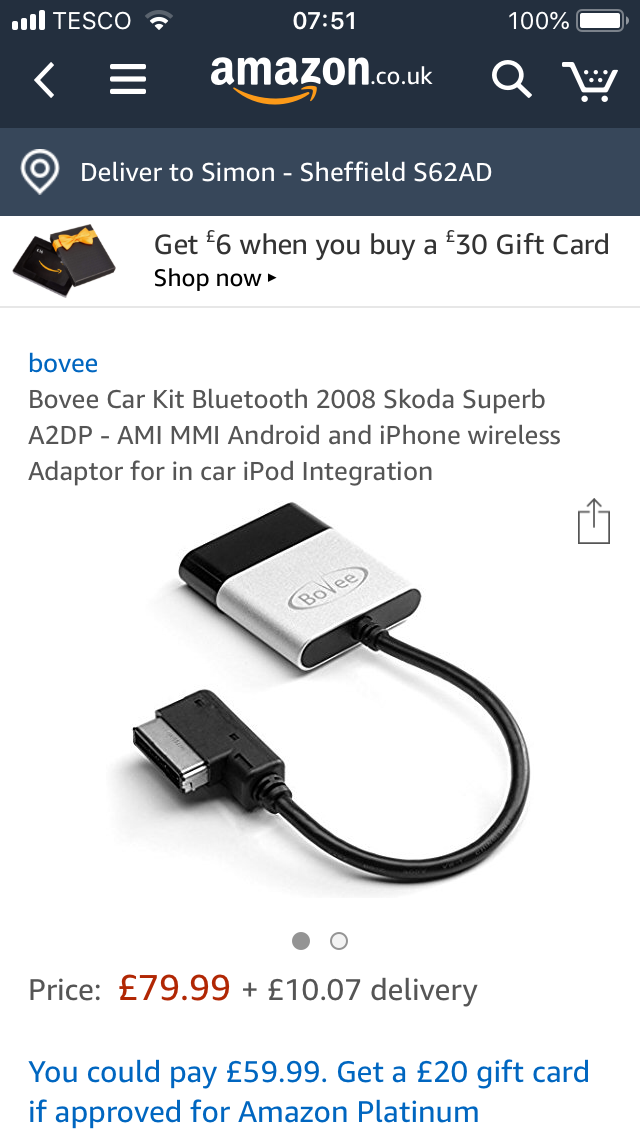Open the bovee brand link
The image size is (640, 1136).
point(63,363)
